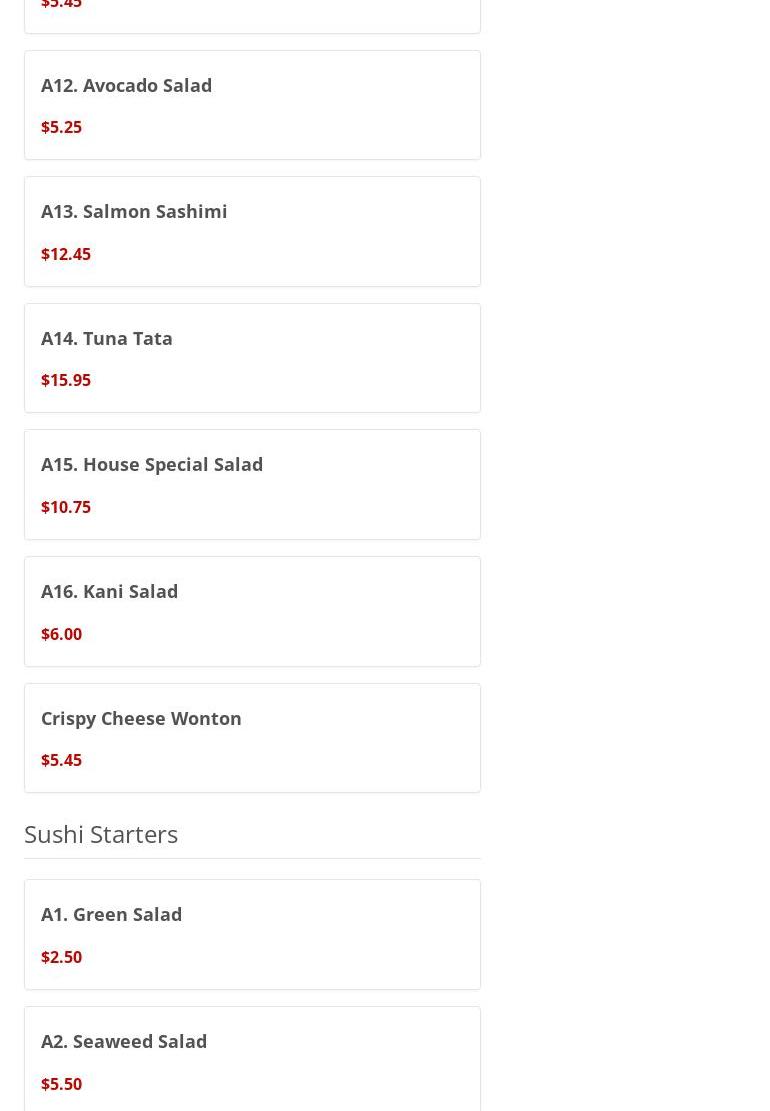This screenshot has height=1111, width=770.
Task: Choose A15. House Special Salad
Action: point(252,484)
